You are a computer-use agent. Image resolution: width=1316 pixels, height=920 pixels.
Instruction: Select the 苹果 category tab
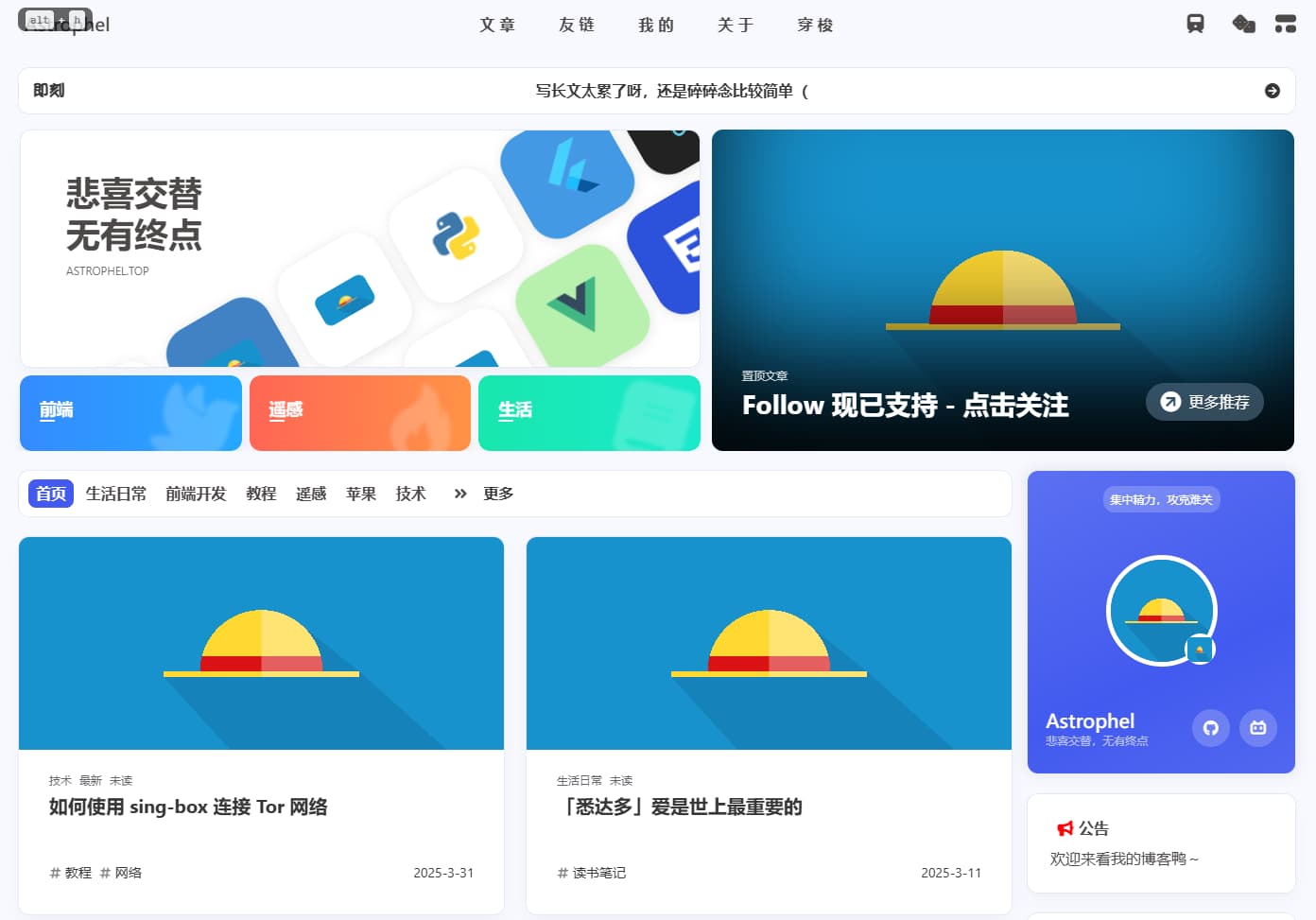[361, 494]
